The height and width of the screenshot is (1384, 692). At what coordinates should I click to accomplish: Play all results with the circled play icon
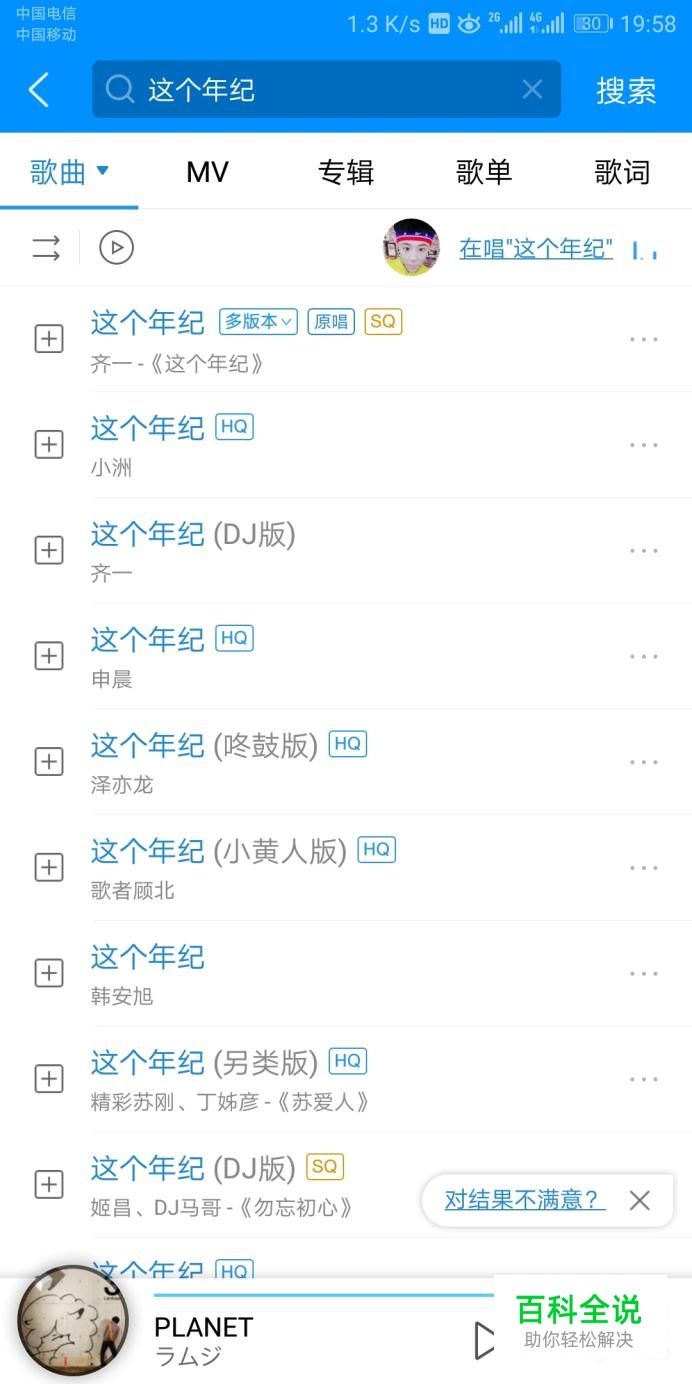[x=116, y=247]
